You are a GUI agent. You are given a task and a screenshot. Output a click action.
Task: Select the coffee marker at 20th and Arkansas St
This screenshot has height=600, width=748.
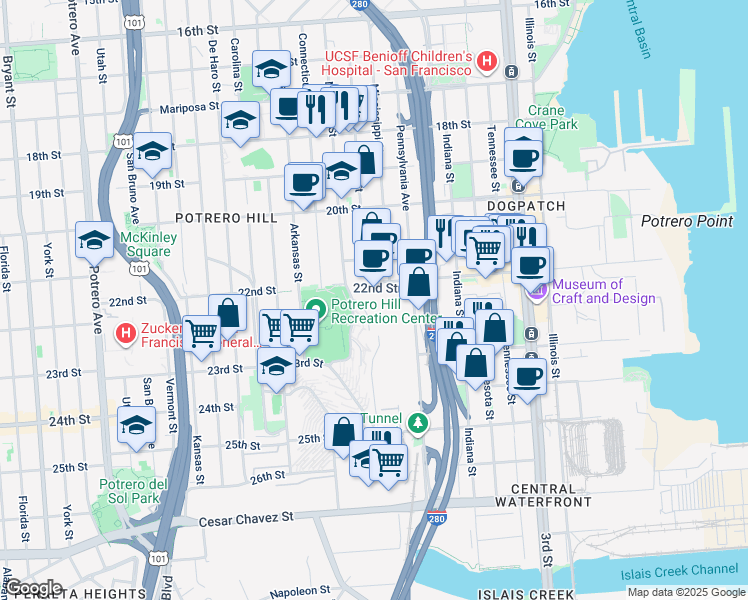click(x=304, y=183)
